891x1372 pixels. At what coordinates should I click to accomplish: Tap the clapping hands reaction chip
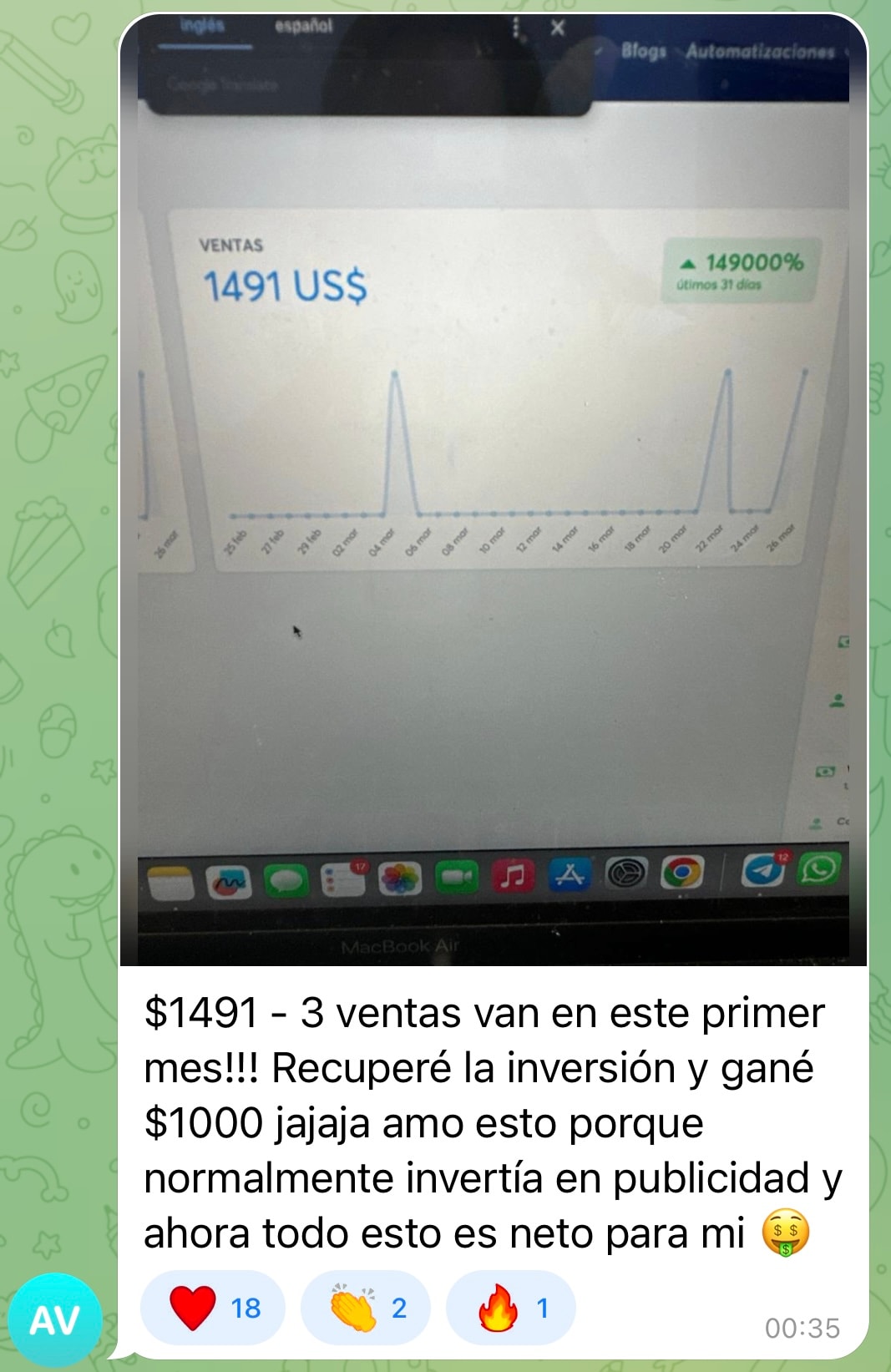(x=366, y=1308)
